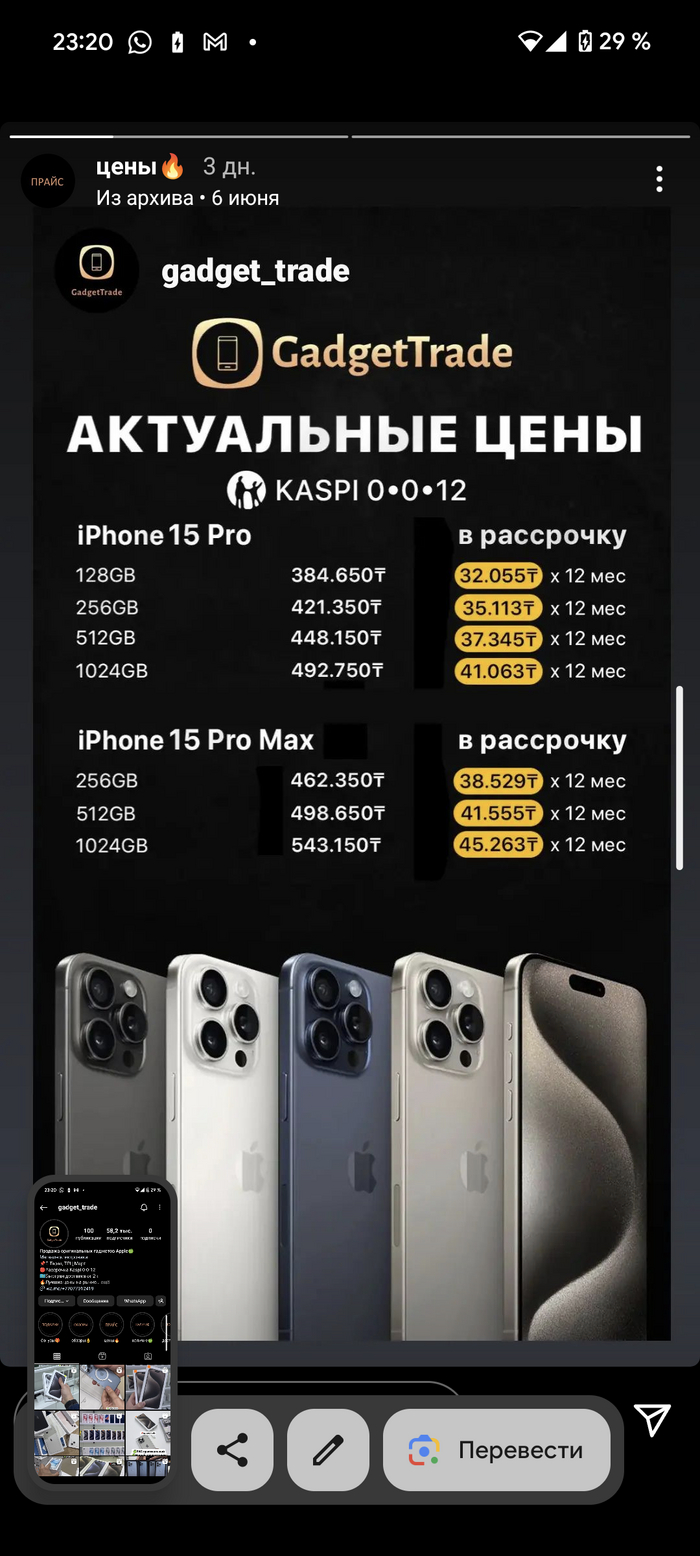Open the story overflow menu

[x=658, y=179]
